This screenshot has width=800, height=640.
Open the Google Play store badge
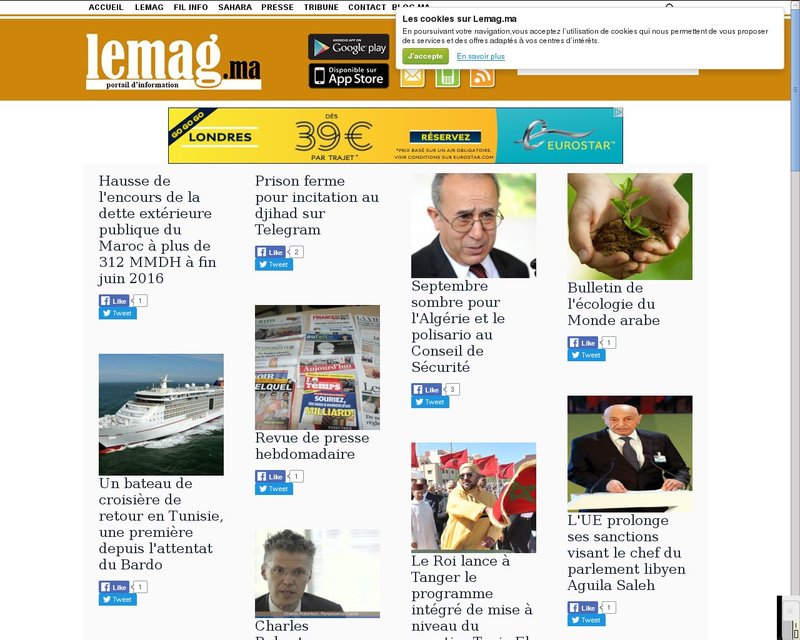(348, 46)
